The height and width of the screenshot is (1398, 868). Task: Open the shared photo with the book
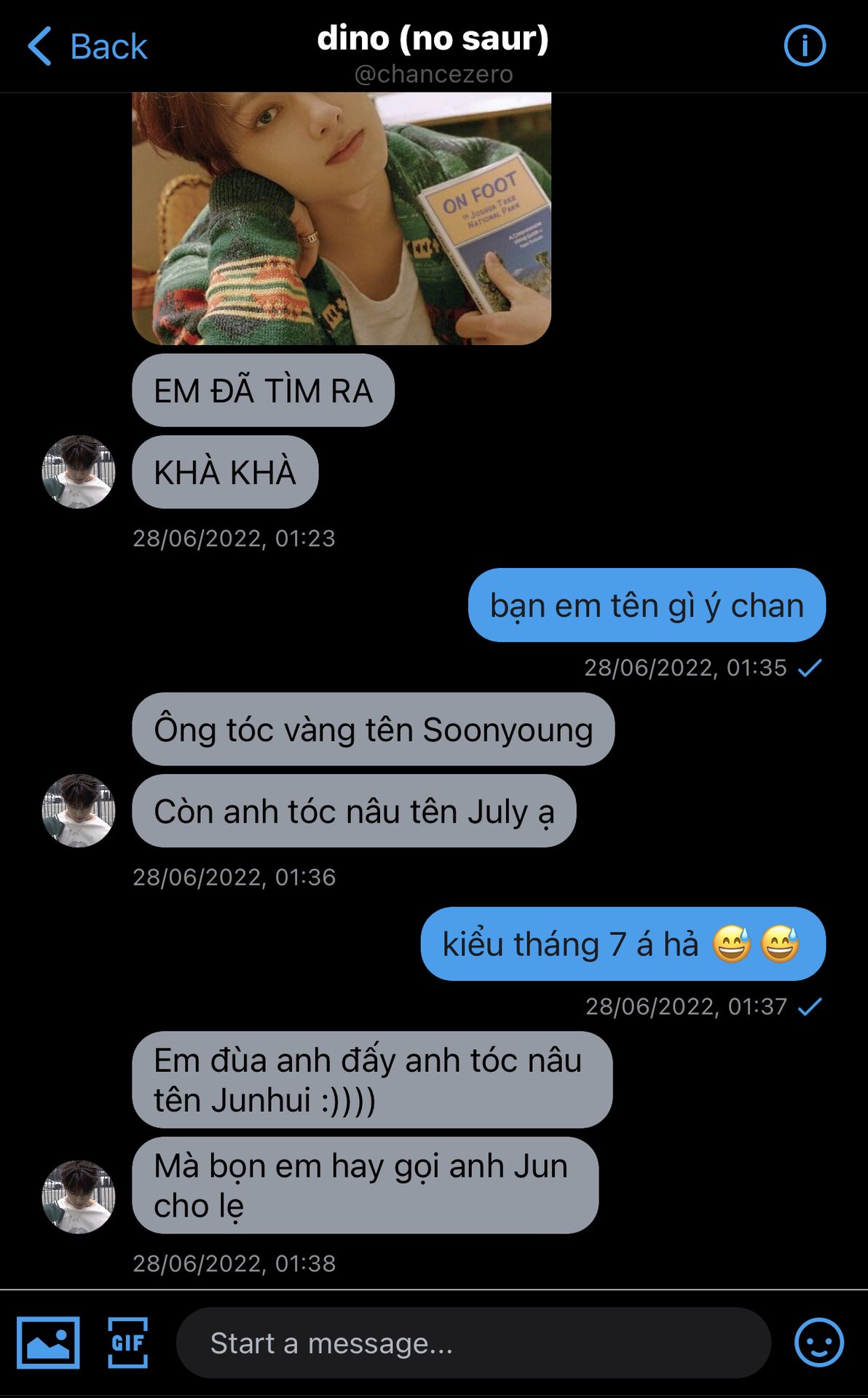click(x=341, y=218)
